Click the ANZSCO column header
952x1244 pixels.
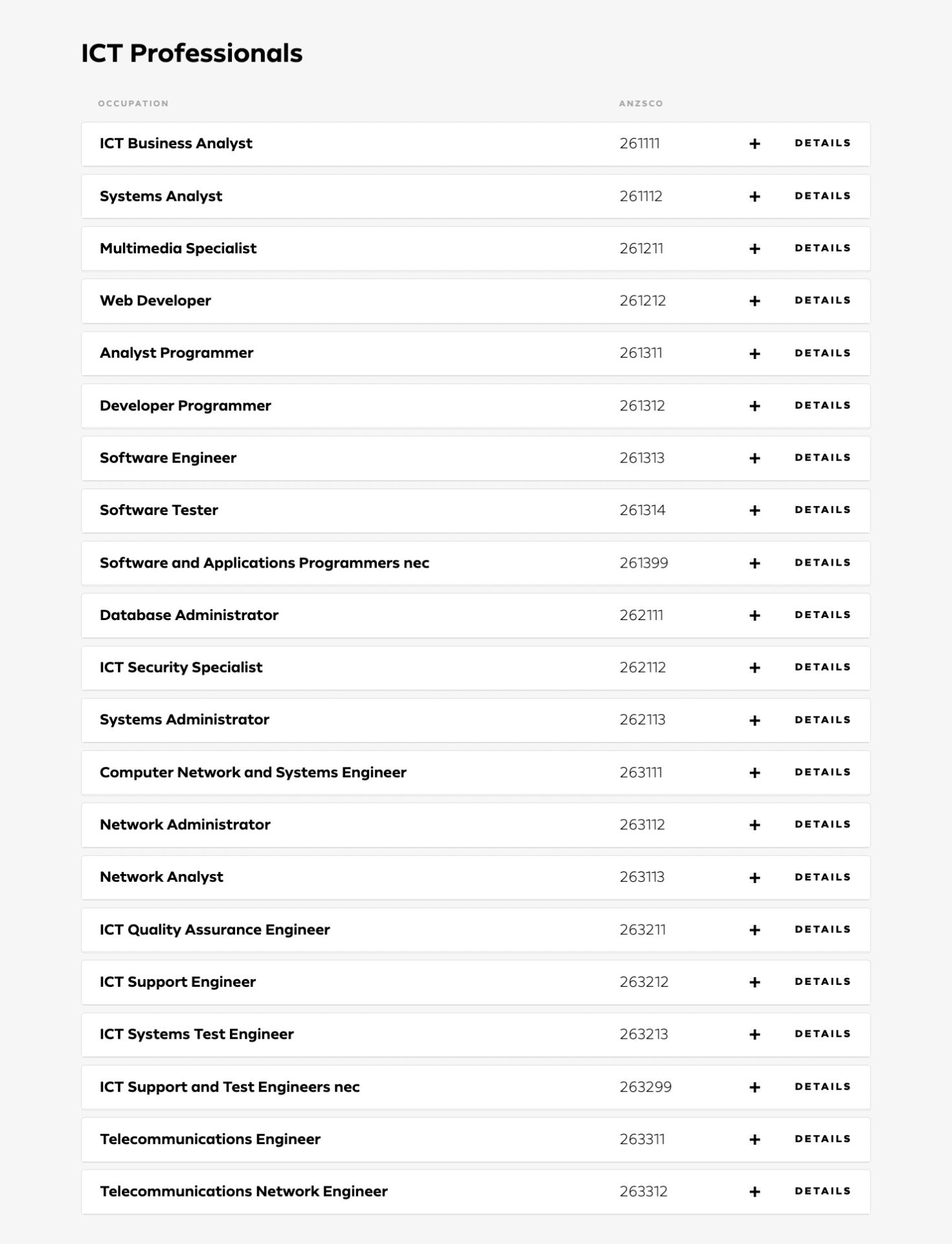click(x=640, y=103)
